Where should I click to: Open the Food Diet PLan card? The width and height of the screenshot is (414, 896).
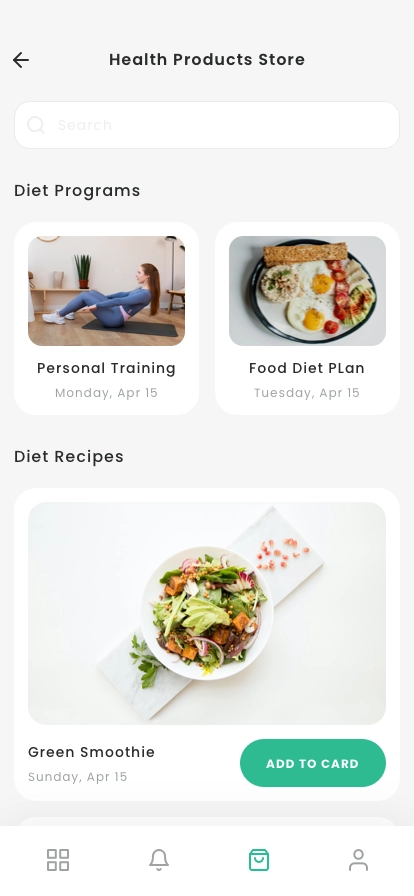(308, 318)
